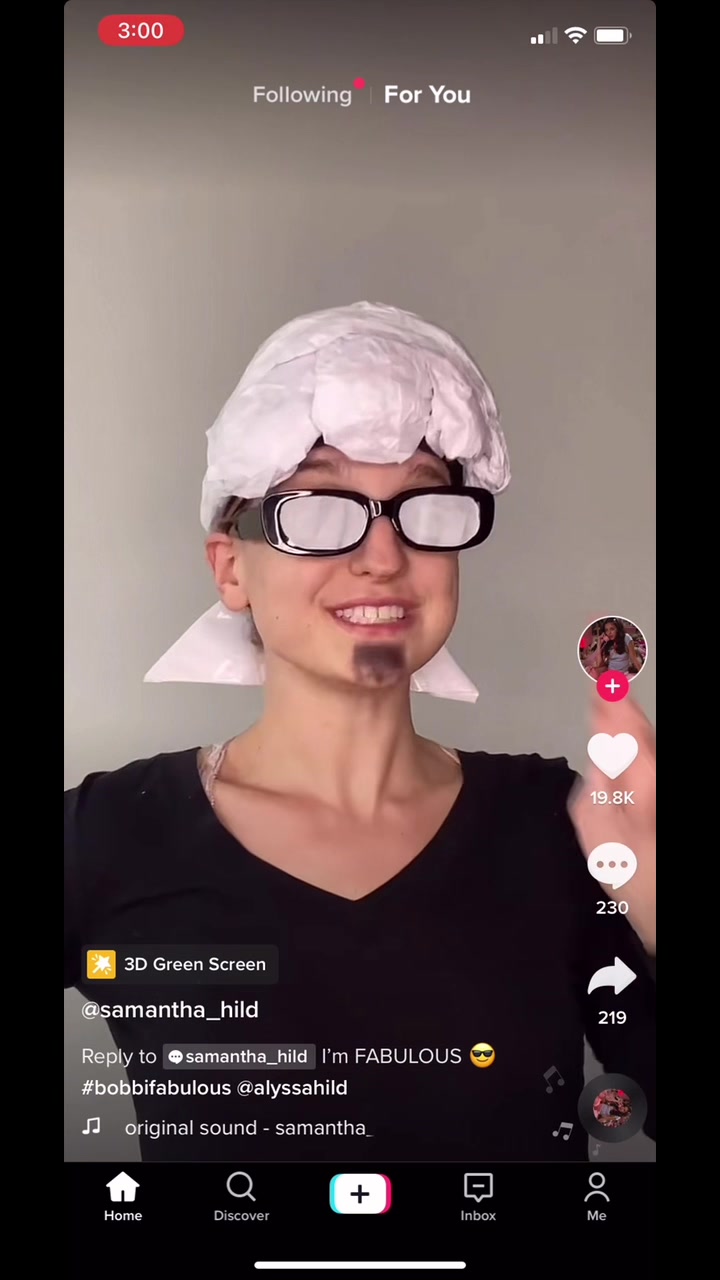Visit the mentioned @alyssahild profile
Viewport: 720px width, 1280px height.
pos(292,1087)
